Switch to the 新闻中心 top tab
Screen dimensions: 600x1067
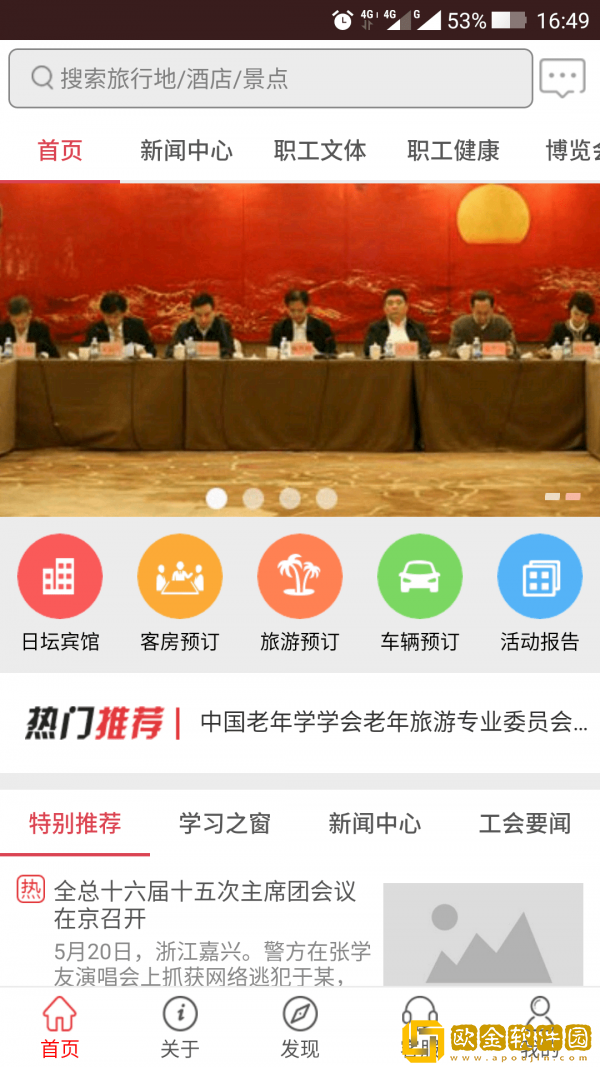click(x=186, y=151)
